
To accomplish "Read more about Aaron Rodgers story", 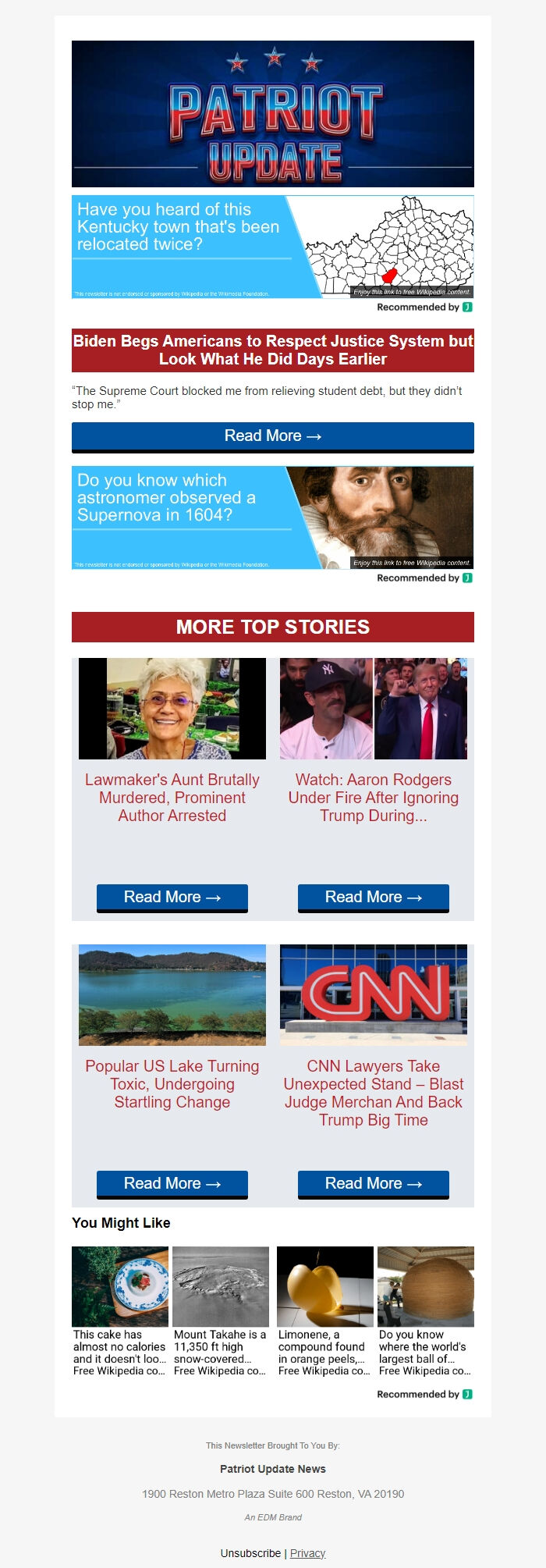I will 373,898.
